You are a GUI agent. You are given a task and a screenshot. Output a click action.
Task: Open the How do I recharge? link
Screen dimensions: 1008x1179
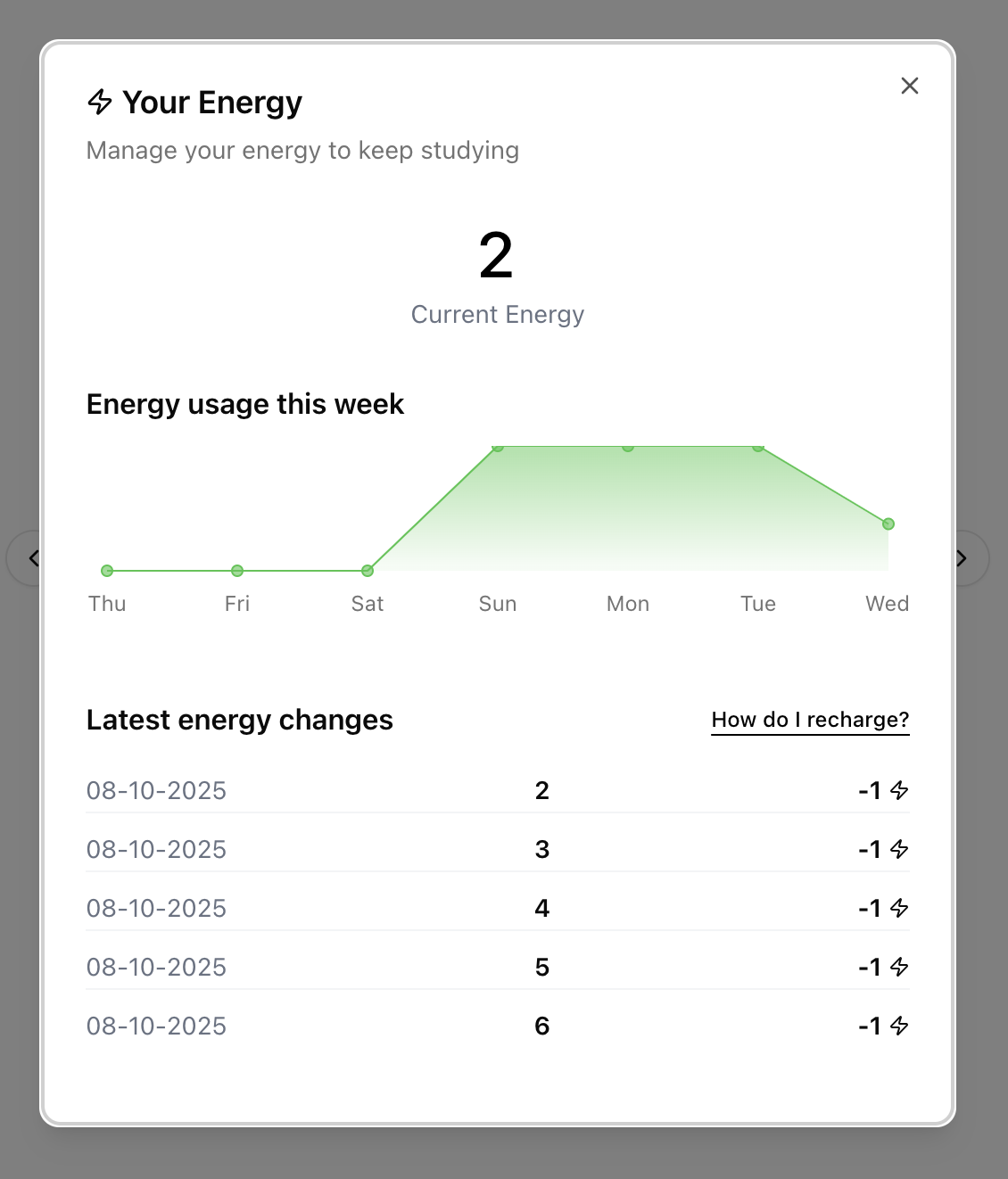[x=810, y=720]
